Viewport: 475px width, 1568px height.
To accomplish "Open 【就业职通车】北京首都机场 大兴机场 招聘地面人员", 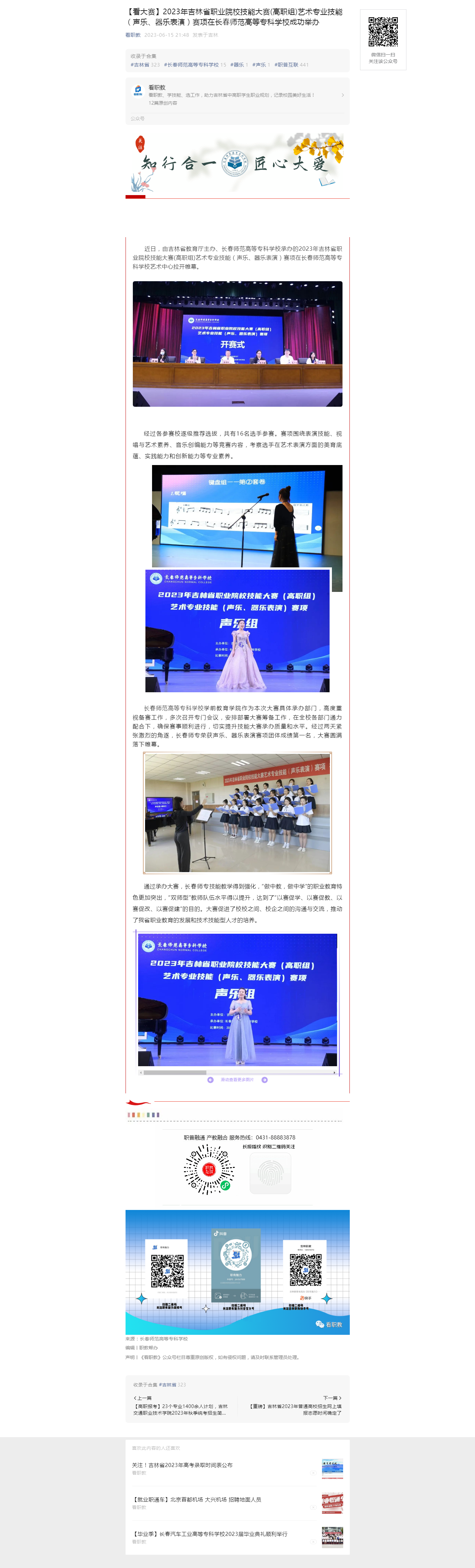I will click(x=197, y=1499).
